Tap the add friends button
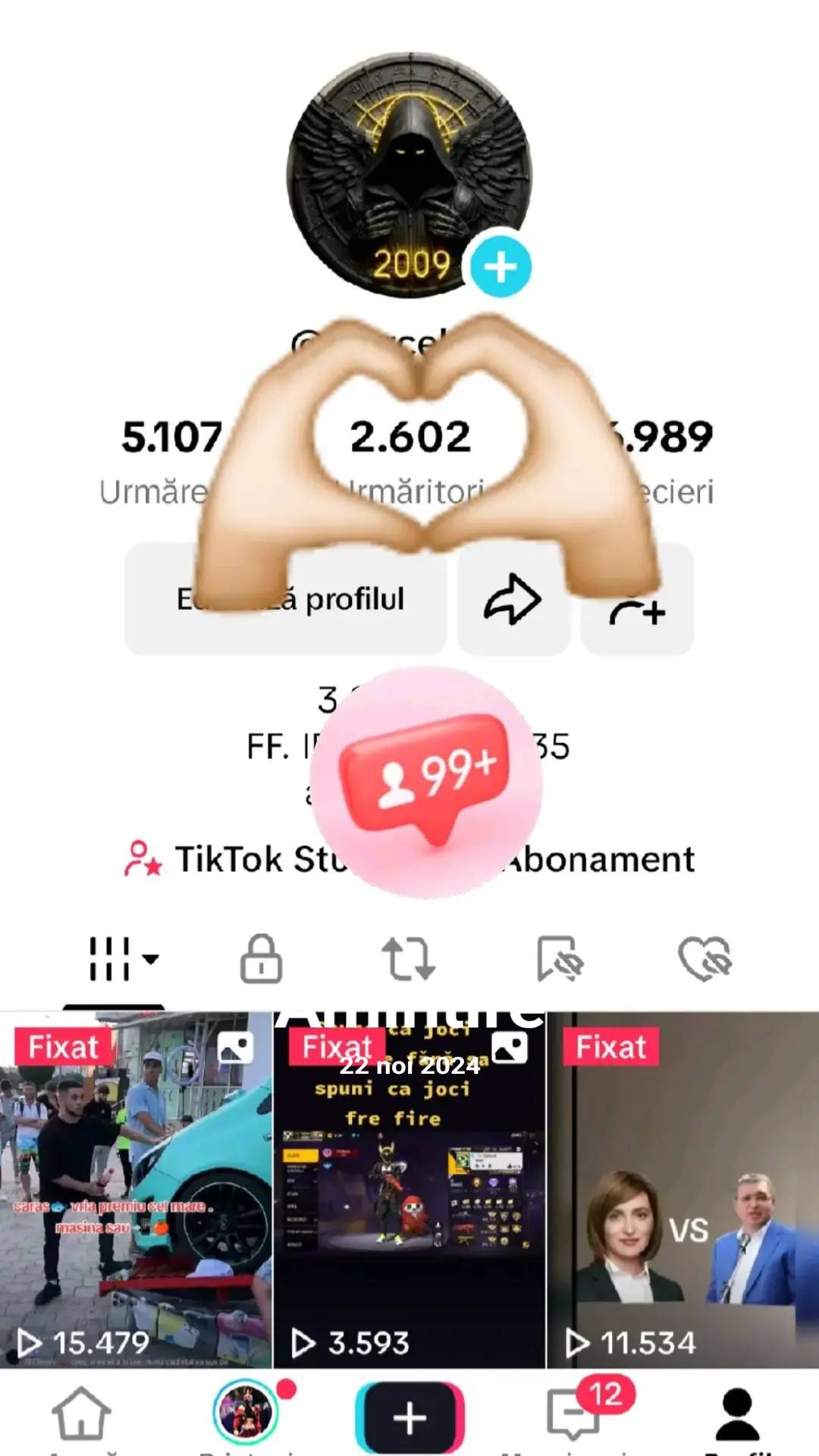The height and width of the screenshot is (1456, 819). click(637, 599)
